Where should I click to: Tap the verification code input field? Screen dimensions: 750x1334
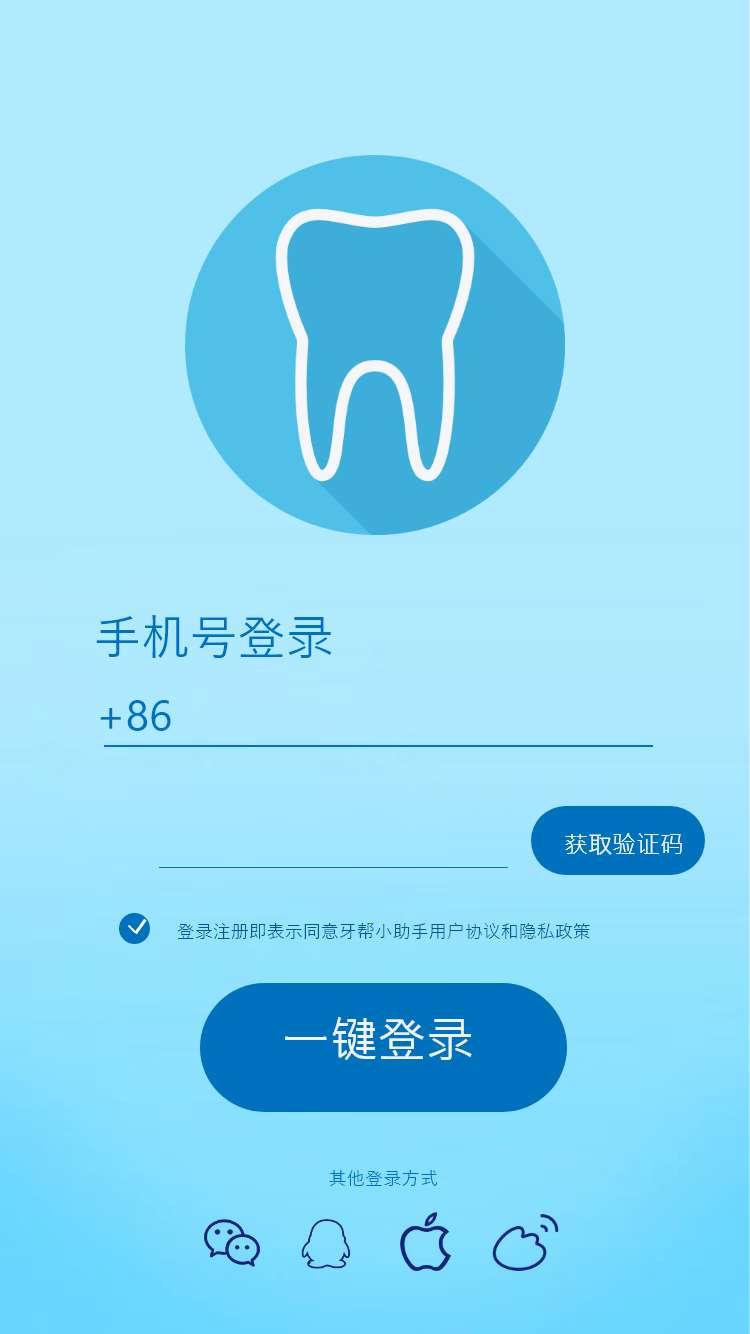(333, 845)
